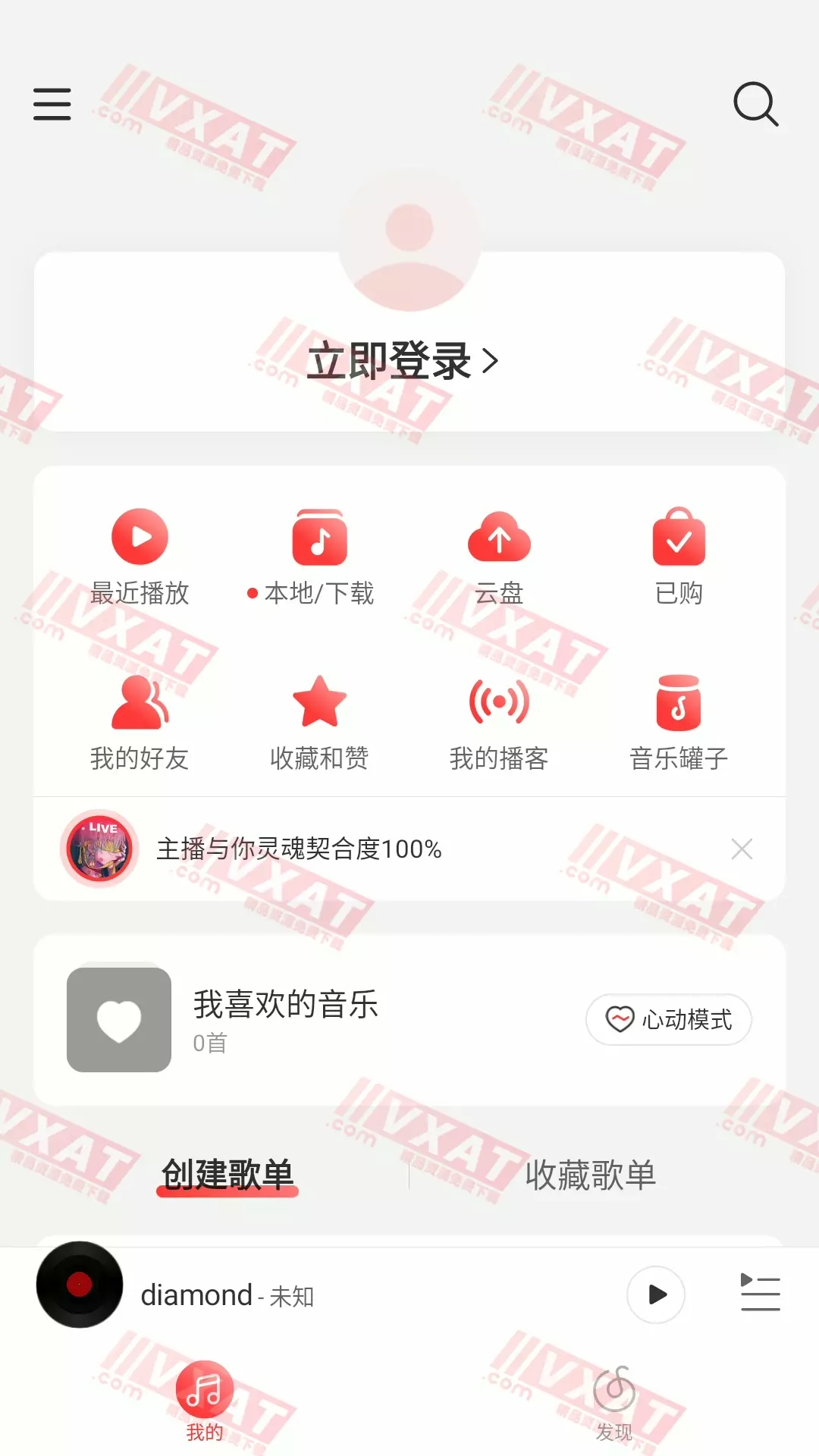Open the playback queue icon beside play button
This screenshot has height=1456, width=819.
pyautogui.click(x=761, y=1294)
